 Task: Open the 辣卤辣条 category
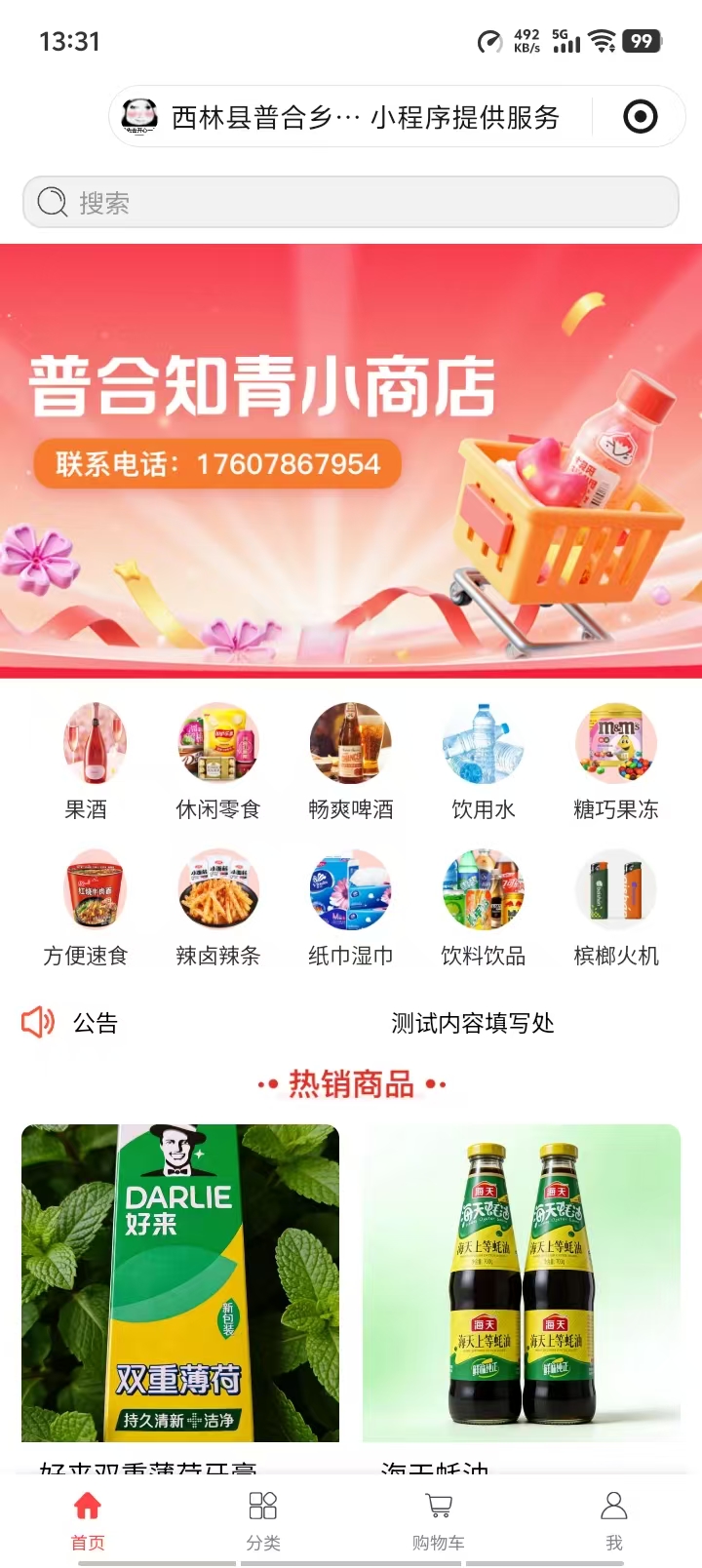[218, 907]
